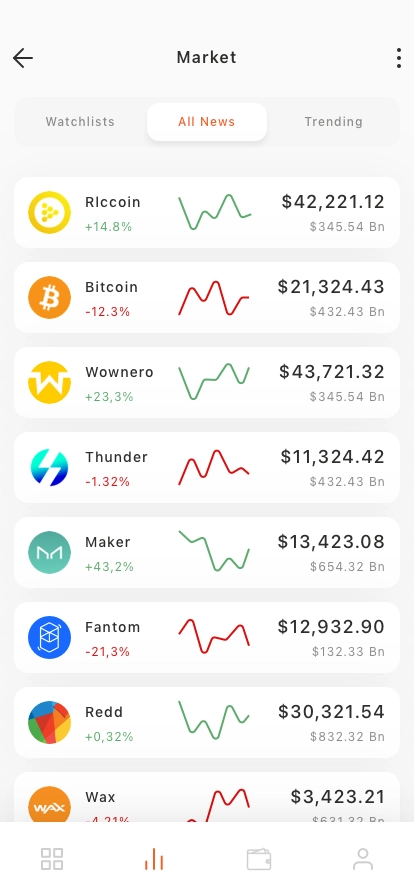Open the Wax coin card
This screenshot has height=896, width=414.
pos(207,797)
